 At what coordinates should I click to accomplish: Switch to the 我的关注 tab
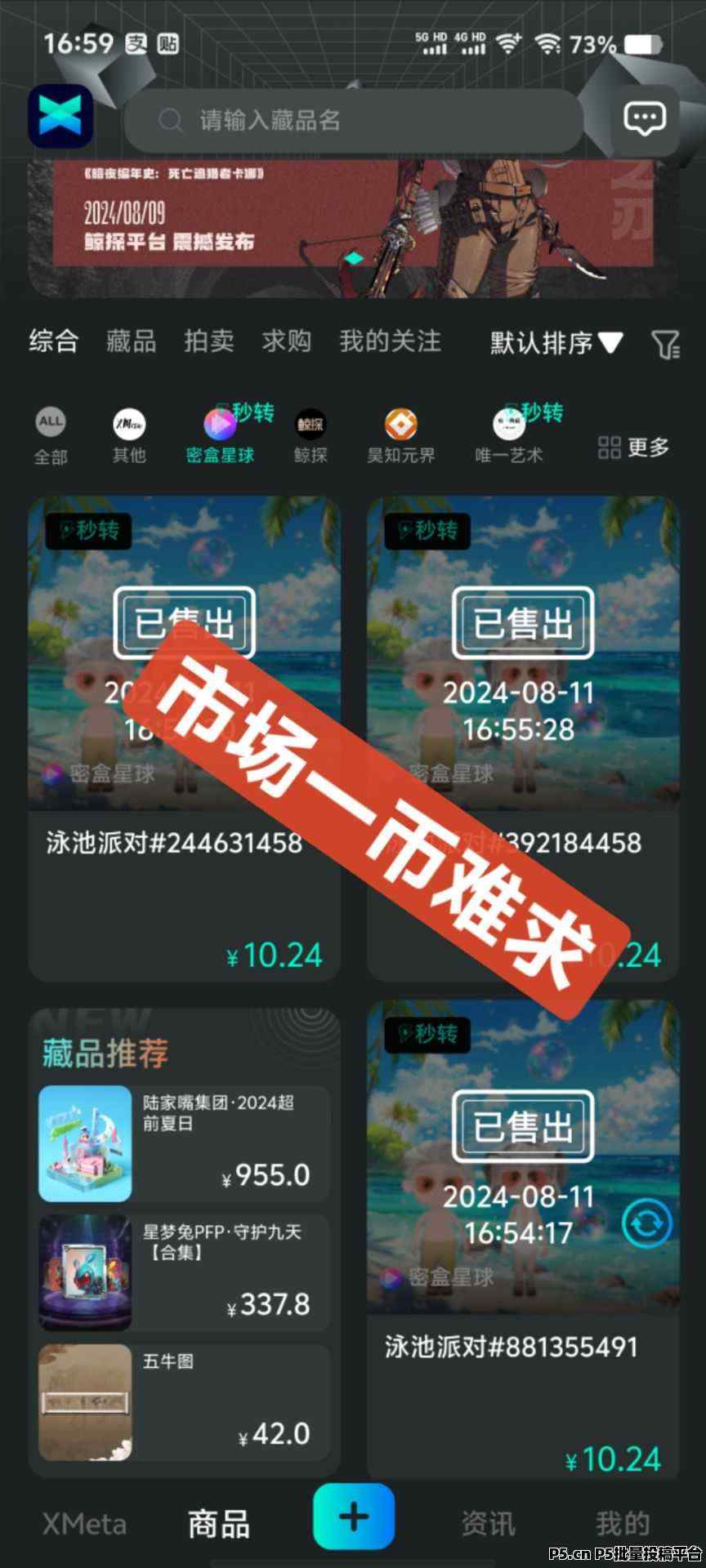click(x=391, y=341)
